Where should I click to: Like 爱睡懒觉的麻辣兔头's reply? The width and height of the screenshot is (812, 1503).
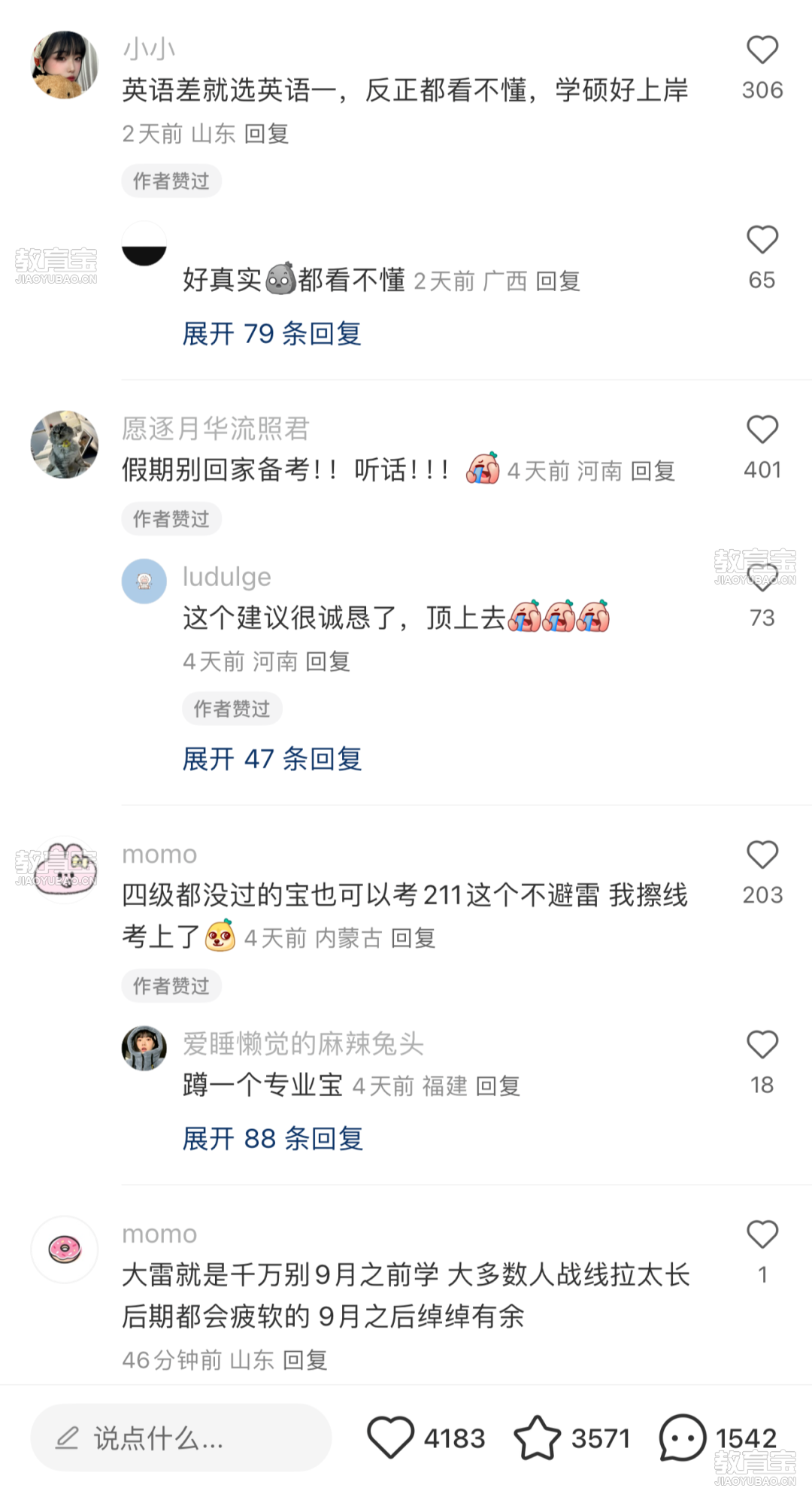point(762,1045)
